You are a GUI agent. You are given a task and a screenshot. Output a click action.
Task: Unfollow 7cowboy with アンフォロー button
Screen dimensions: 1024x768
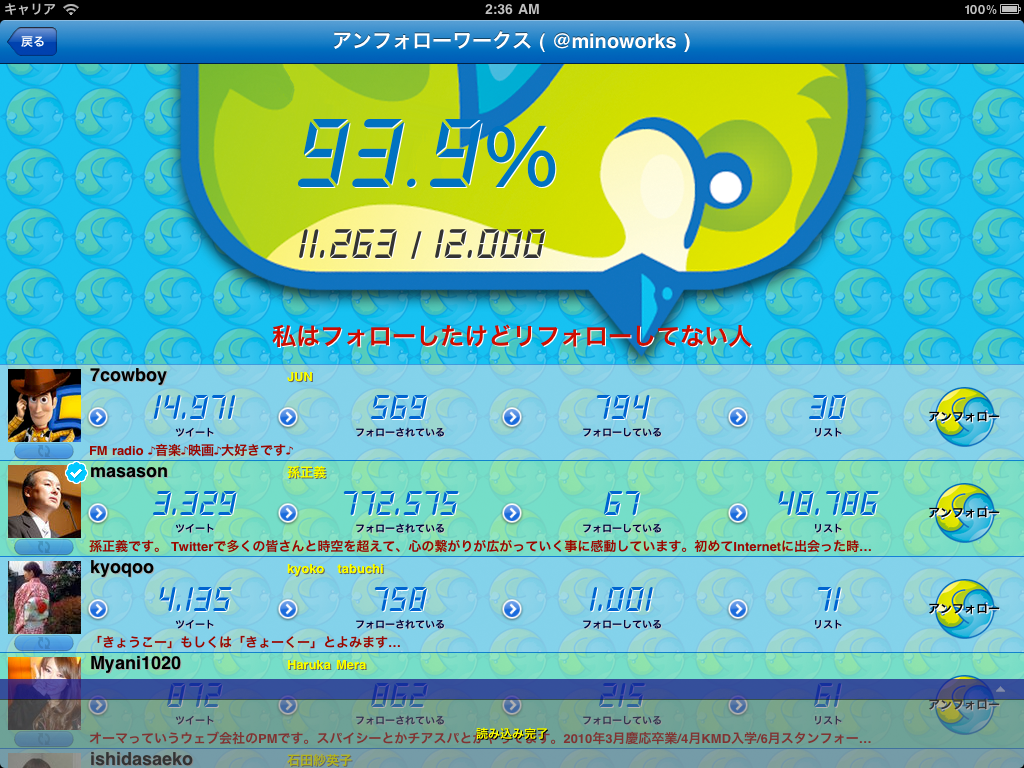(964, 416)
